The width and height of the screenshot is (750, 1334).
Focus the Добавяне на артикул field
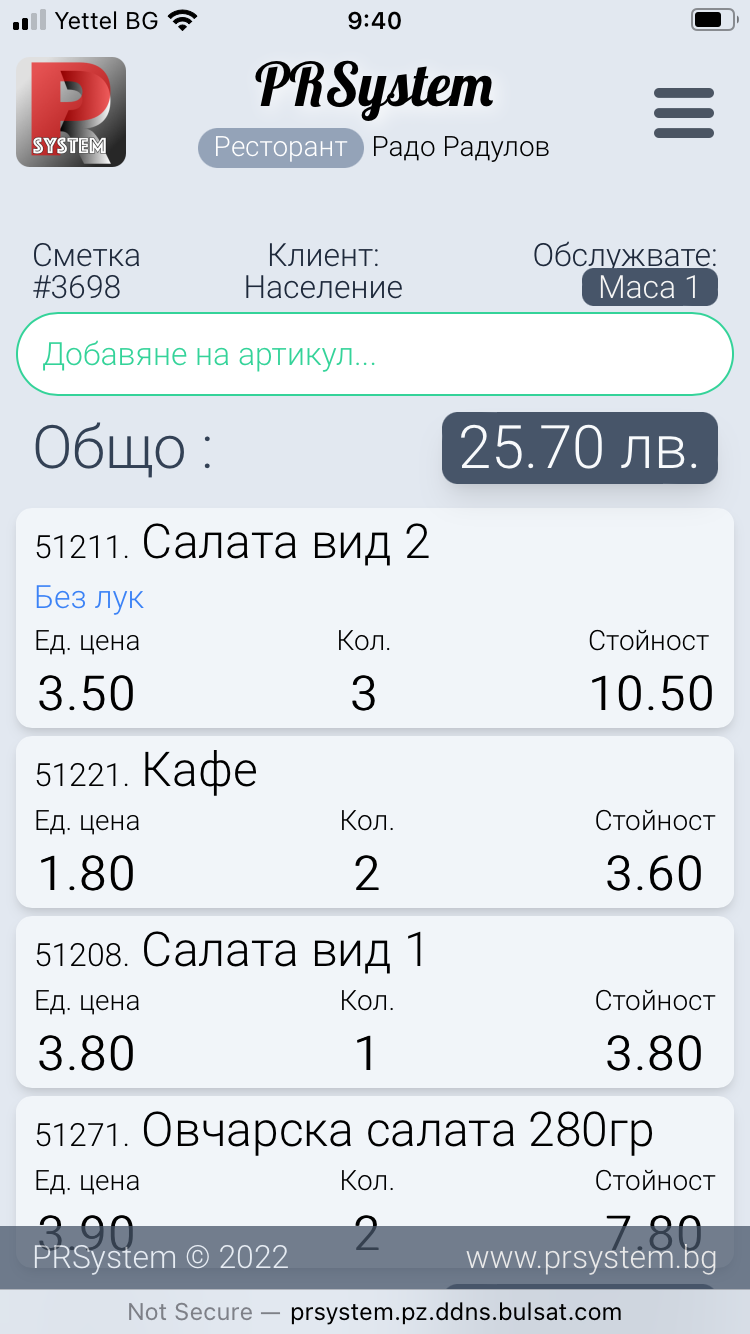click(x=375, y=354)
